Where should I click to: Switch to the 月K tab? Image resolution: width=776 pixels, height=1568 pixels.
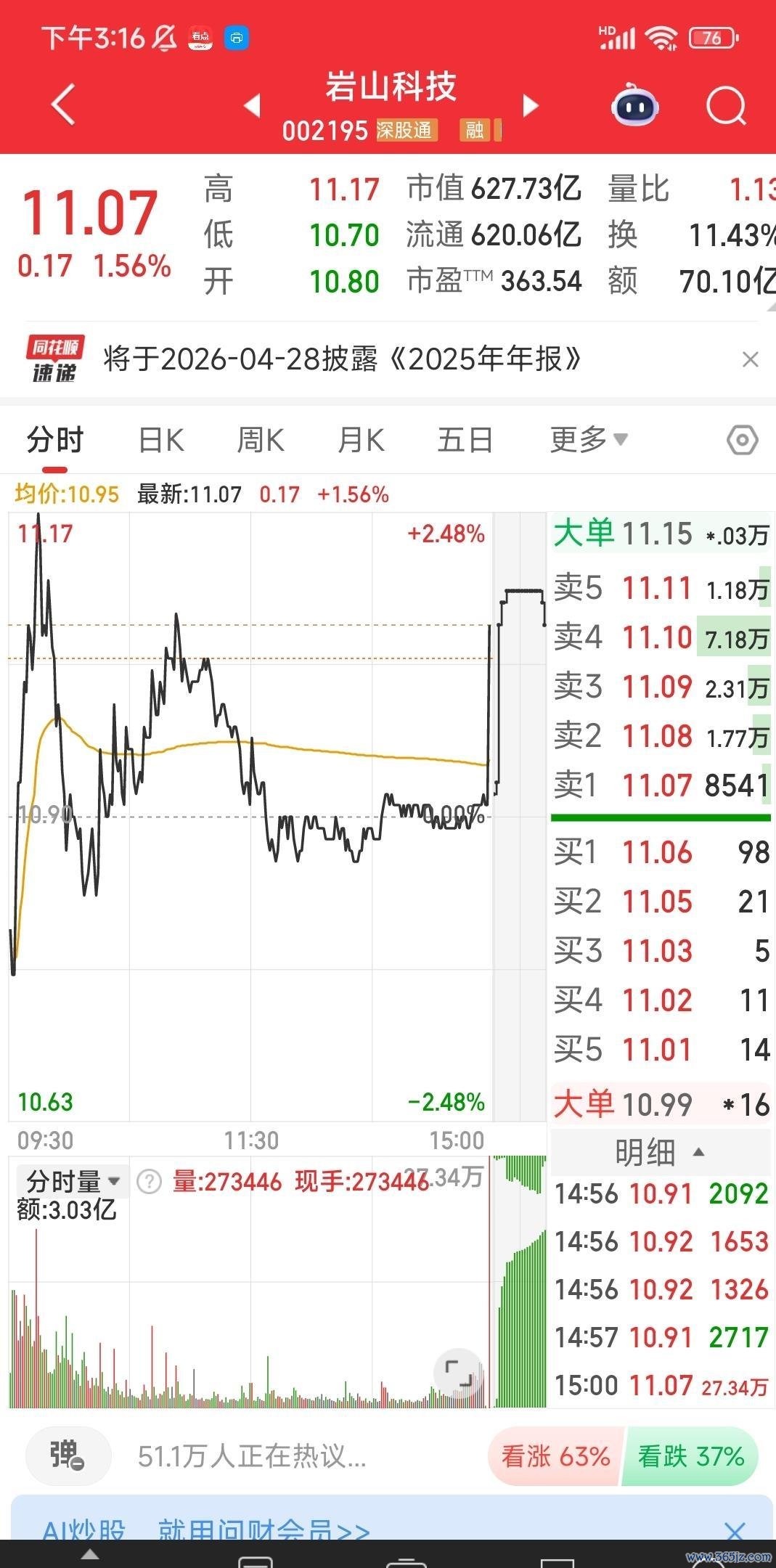[x=361, y=440]
